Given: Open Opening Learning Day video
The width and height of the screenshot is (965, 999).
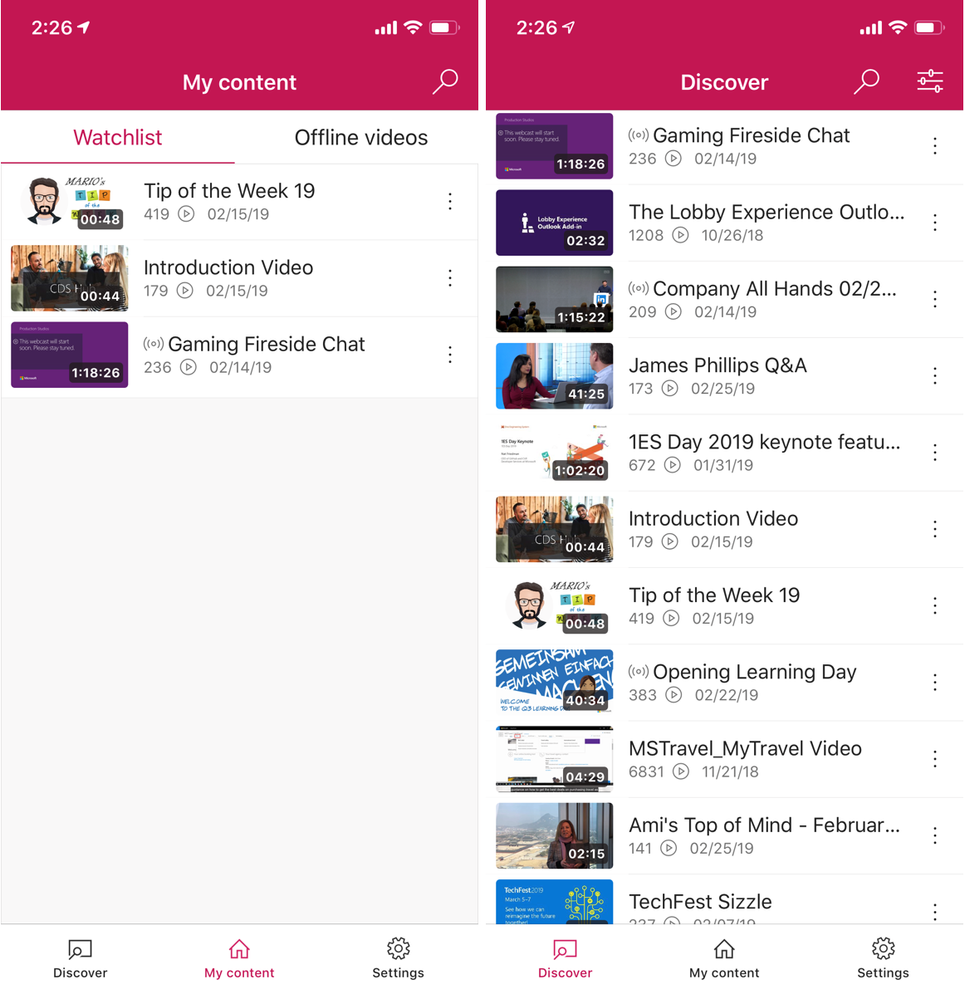Looking at the screenshot, I should pyautogui.click(x=753, y=672).
